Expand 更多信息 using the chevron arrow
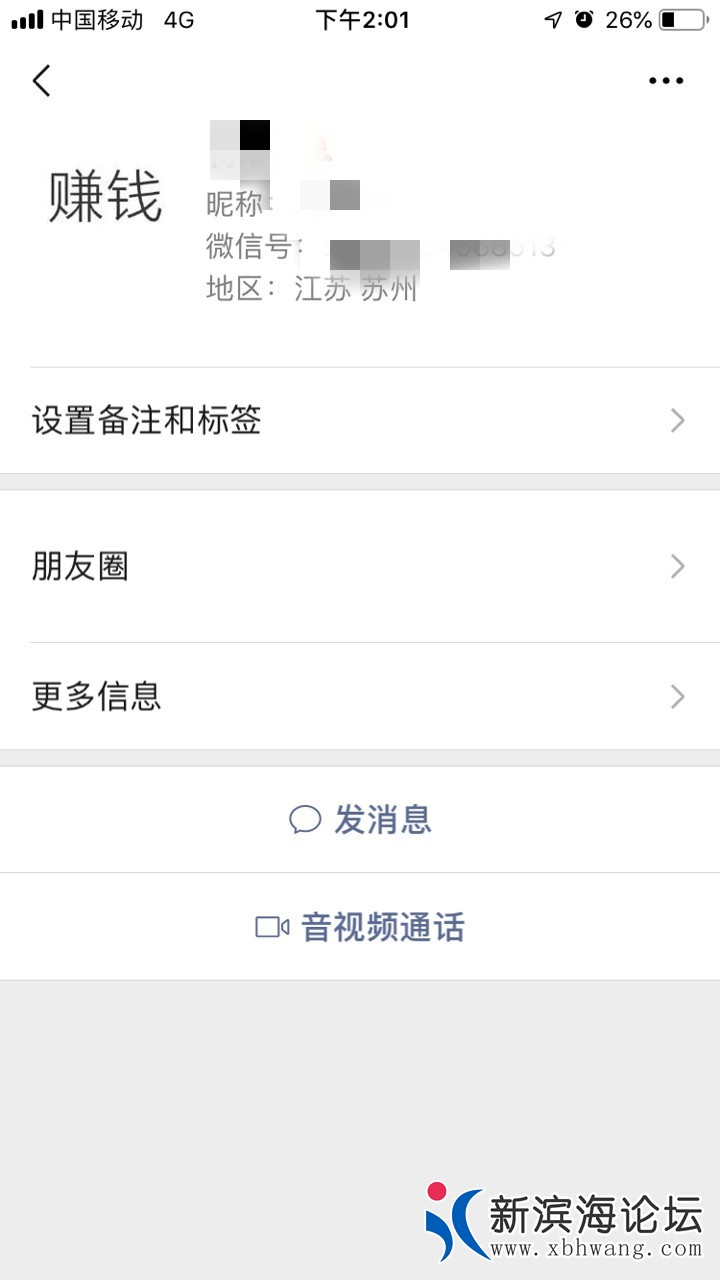Viewport: 720px width, 1280px height. coord(676,696)
